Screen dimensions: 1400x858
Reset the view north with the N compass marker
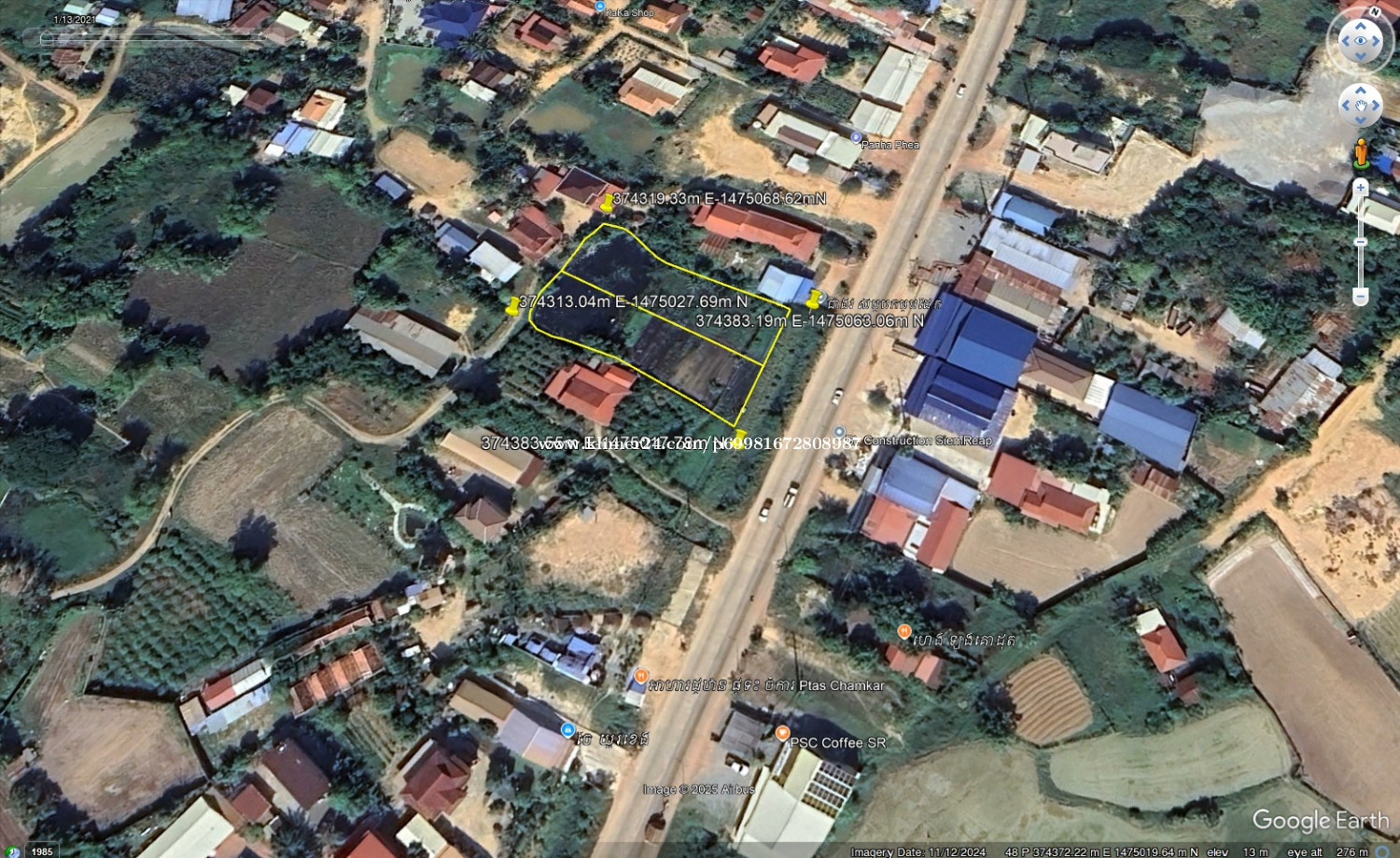(1375, 13)
